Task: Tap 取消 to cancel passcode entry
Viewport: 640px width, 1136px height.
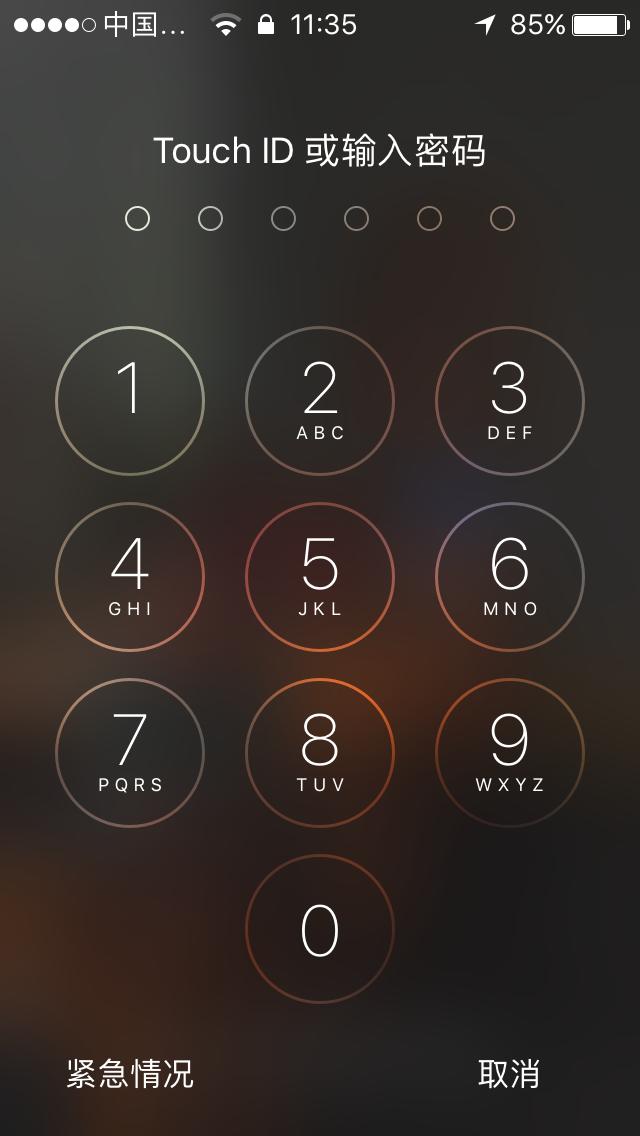Action: tap(509, 1074)
